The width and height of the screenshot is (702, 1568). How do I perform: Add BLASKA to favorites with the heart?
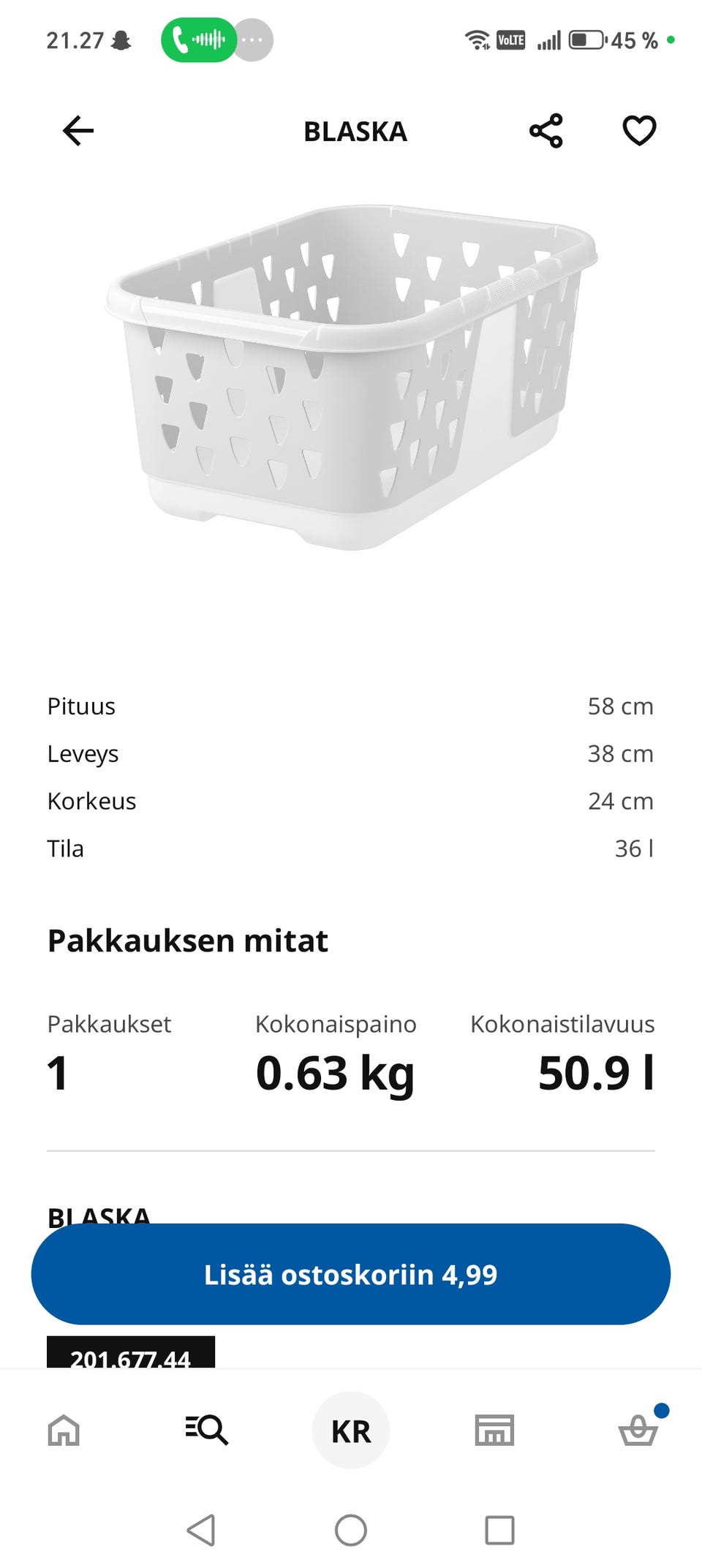tap(639, 129)
